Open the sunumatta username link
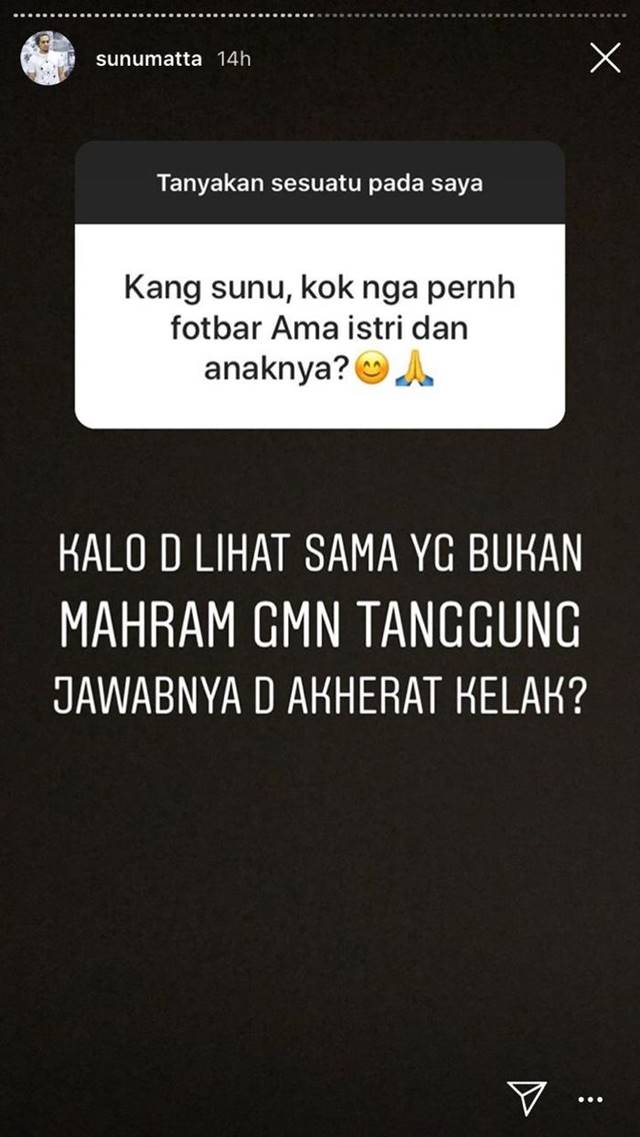Screen dimensions: 640x1137 coord(148,59)
